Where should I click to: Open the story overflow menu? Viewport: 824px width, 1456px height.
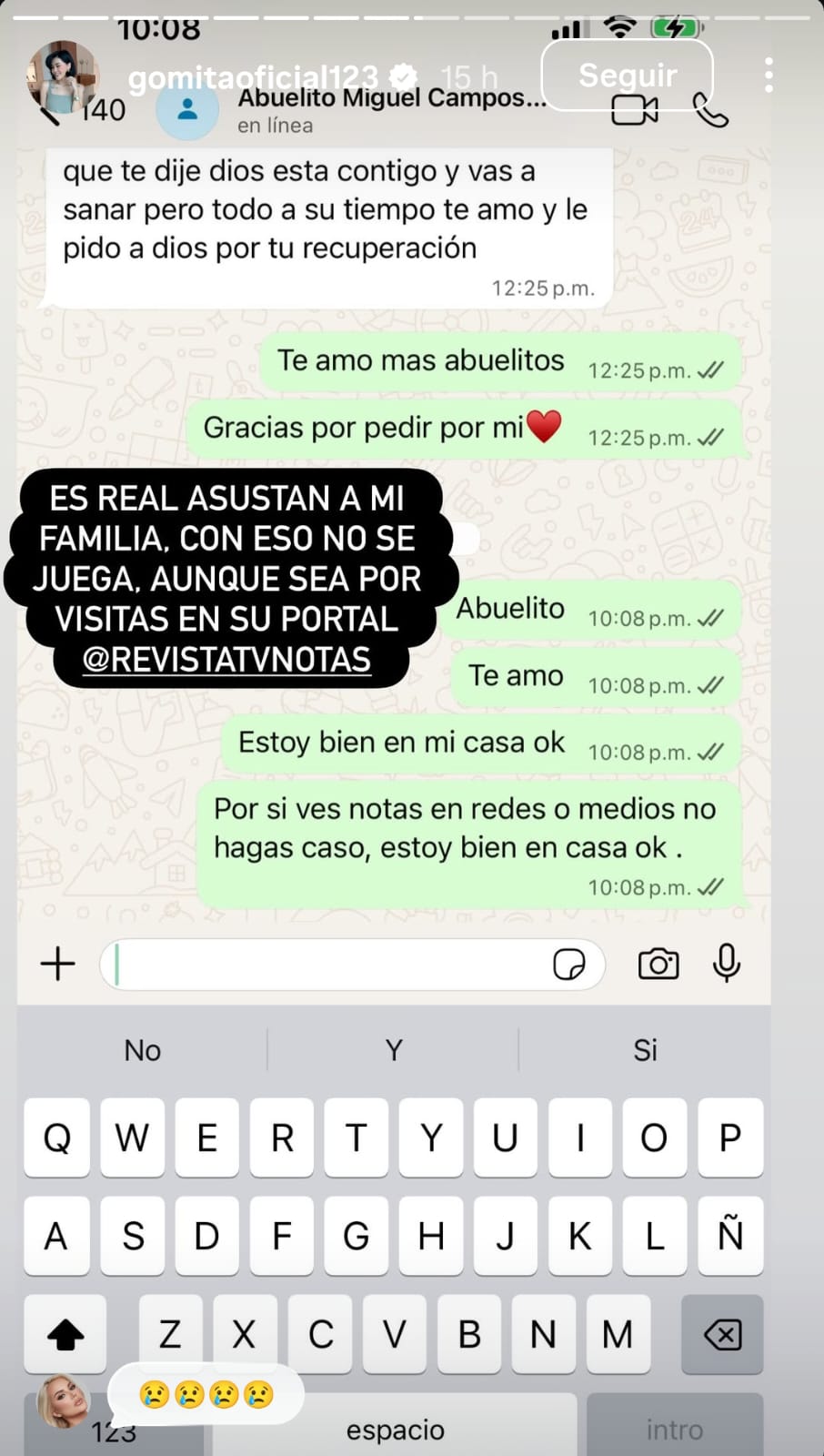coord(769,76)
